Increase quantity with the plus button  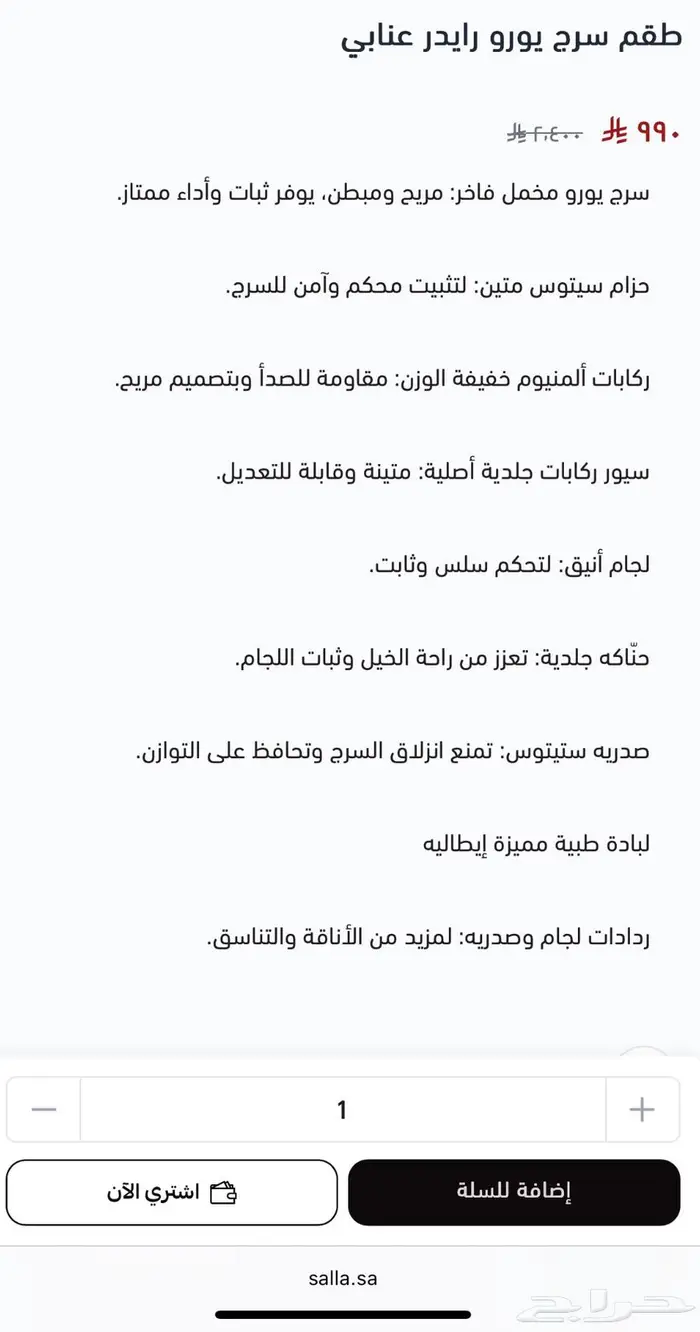coord(642,1109)
